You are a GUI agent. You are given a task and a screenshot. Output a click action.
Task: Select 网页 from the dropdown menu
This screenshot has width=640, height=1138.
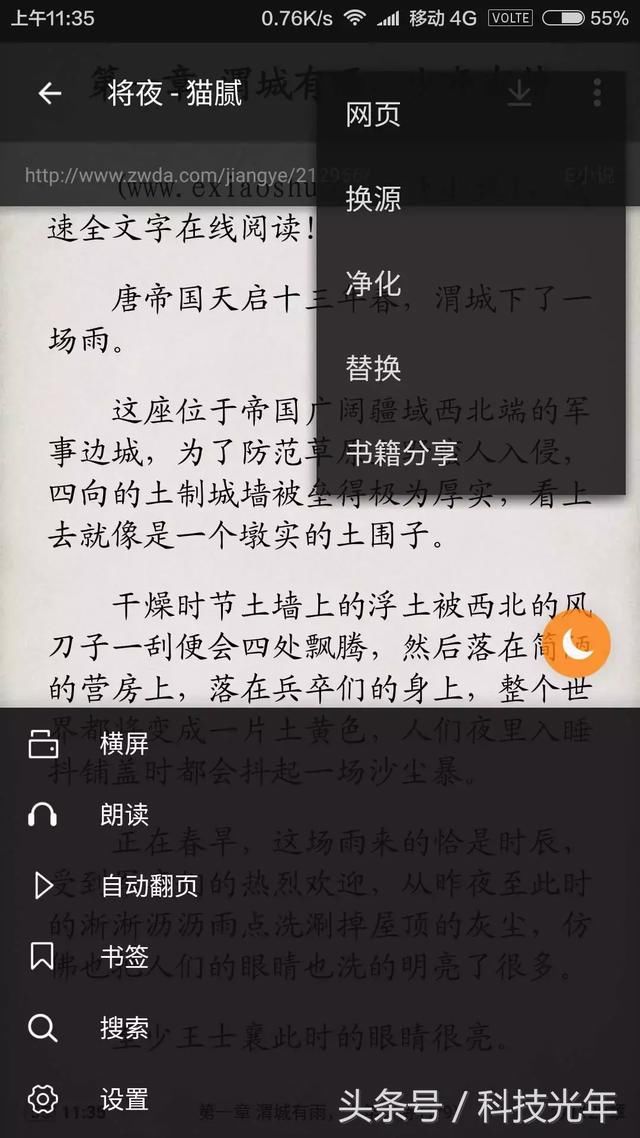click(x=373, y=115)
